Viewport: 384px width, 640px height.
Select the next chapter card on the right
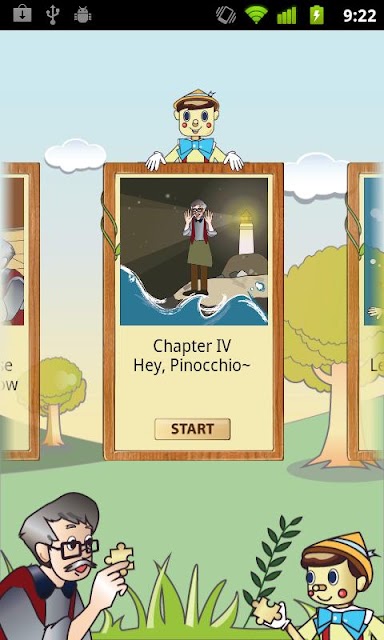click(x=366, y=311)
